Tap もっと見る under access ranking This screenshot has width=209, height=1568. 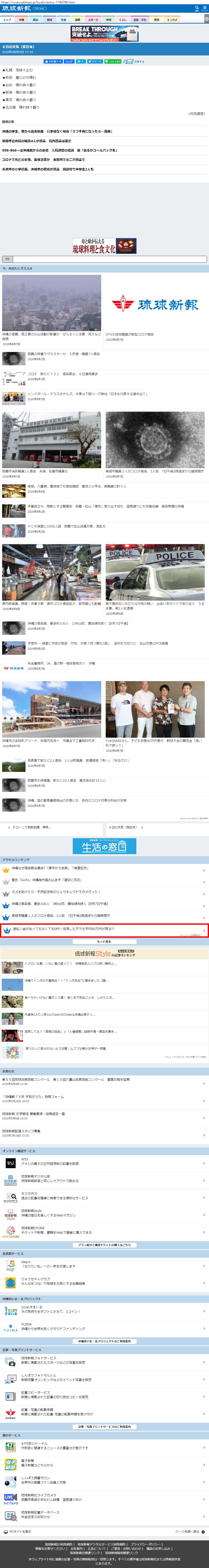coord(104,941)
